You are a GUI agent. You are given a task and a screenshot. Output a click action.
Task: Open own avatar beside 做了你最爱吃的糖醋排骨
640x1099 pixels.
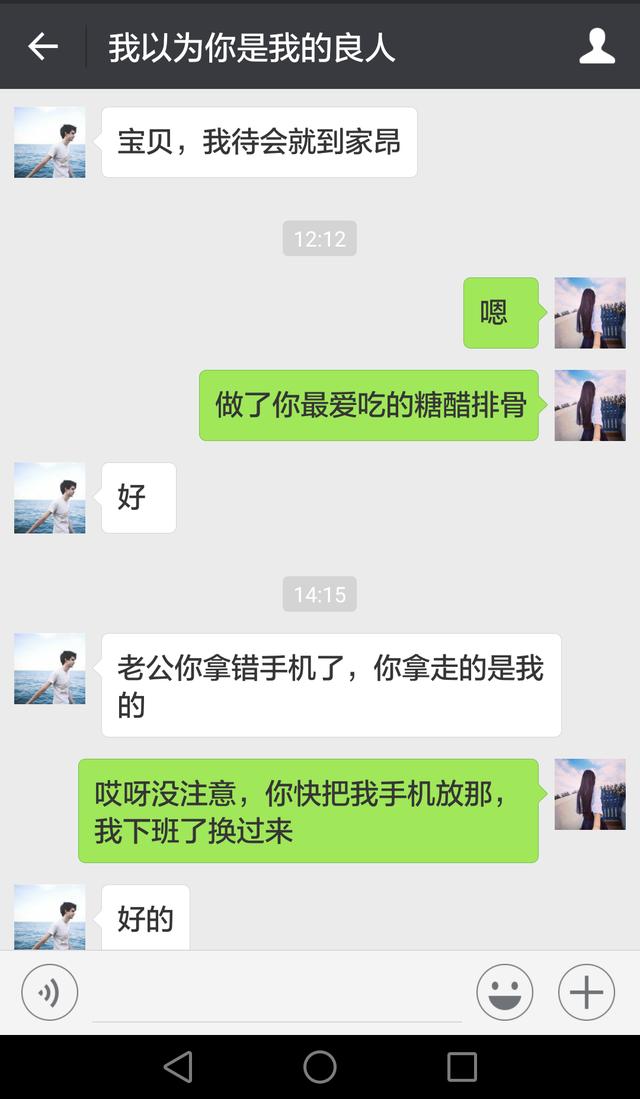590,405
